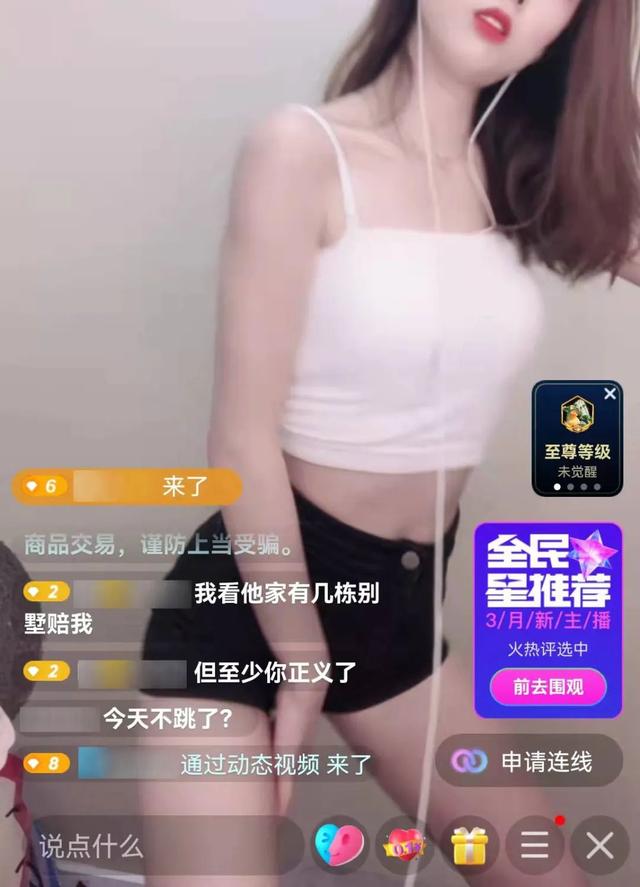
Task: Tap 前去围观 on the 全民星推荐 banner
Action: (547, 686)
